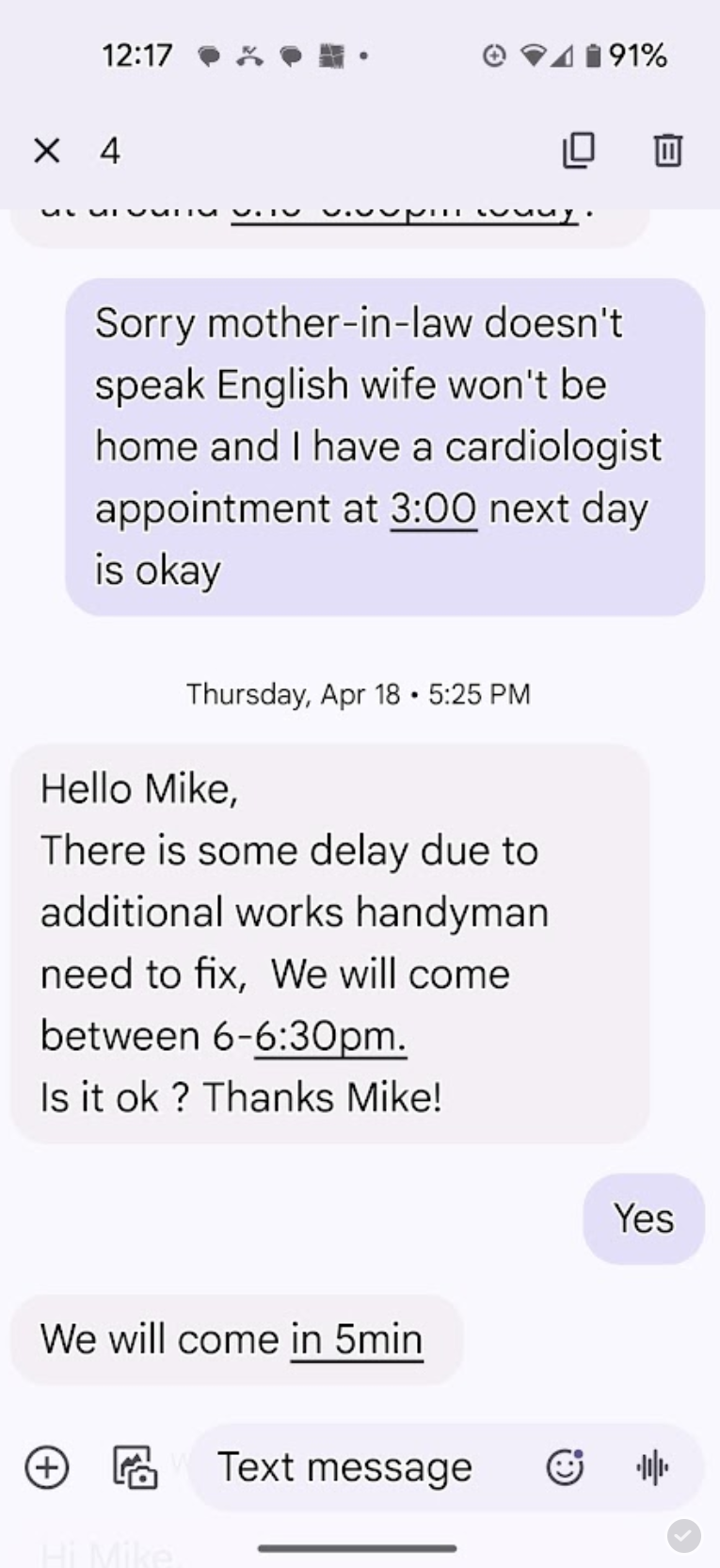Viewport: 720px width, 1568px height.
Task: Tap the underlined "in 5min" link
Action: 356,1339
